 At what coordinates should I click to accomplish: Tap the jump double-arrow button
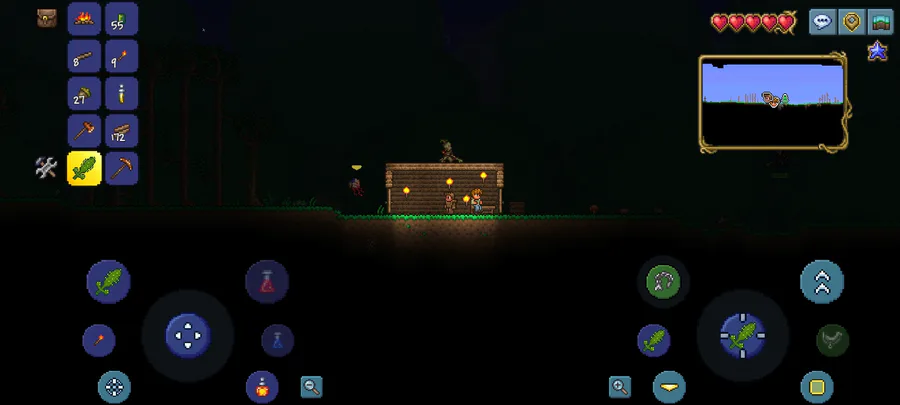(x=821, y=282)
